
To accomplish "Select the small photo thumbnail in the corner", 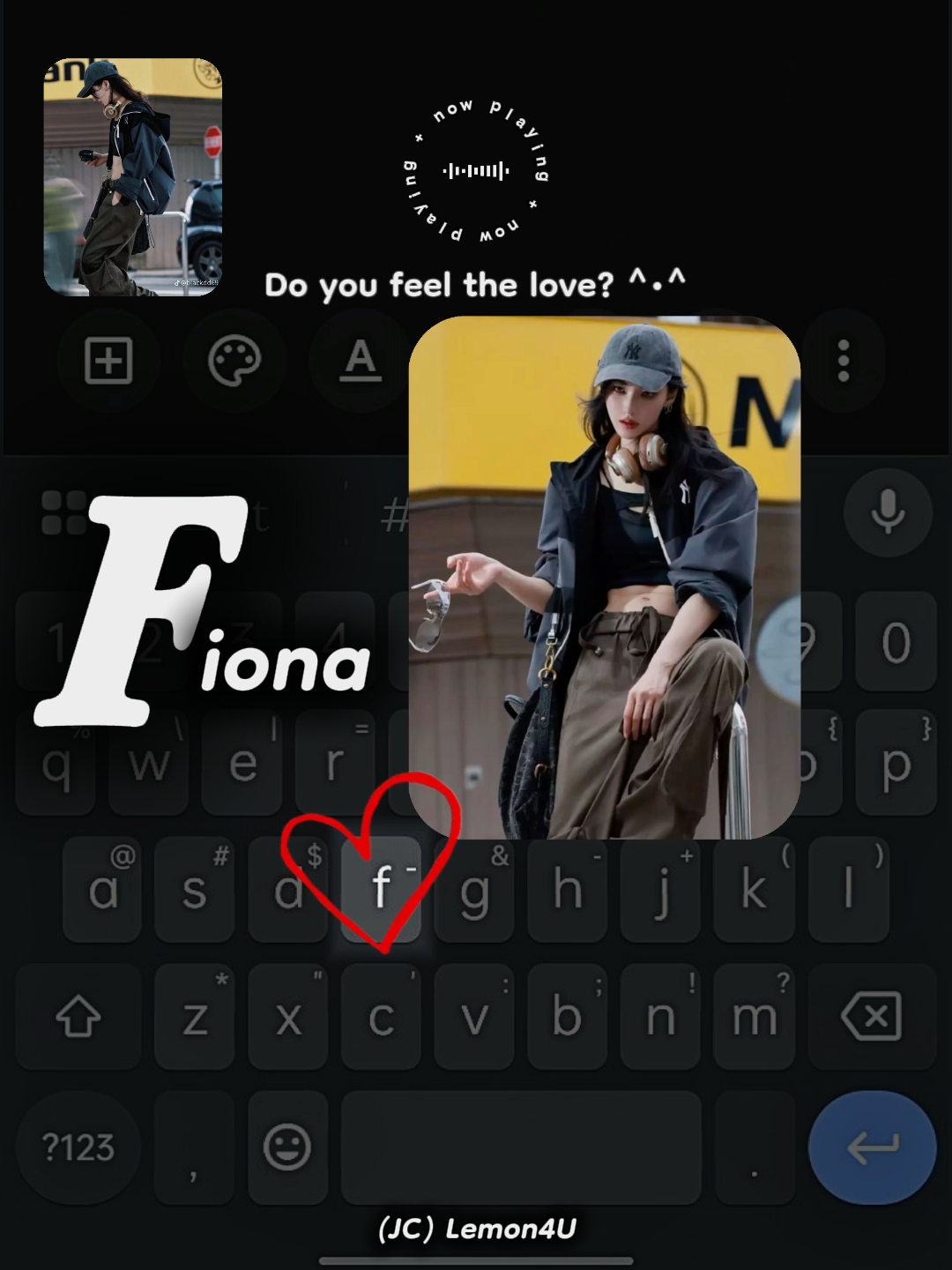I will coord(134,176).
